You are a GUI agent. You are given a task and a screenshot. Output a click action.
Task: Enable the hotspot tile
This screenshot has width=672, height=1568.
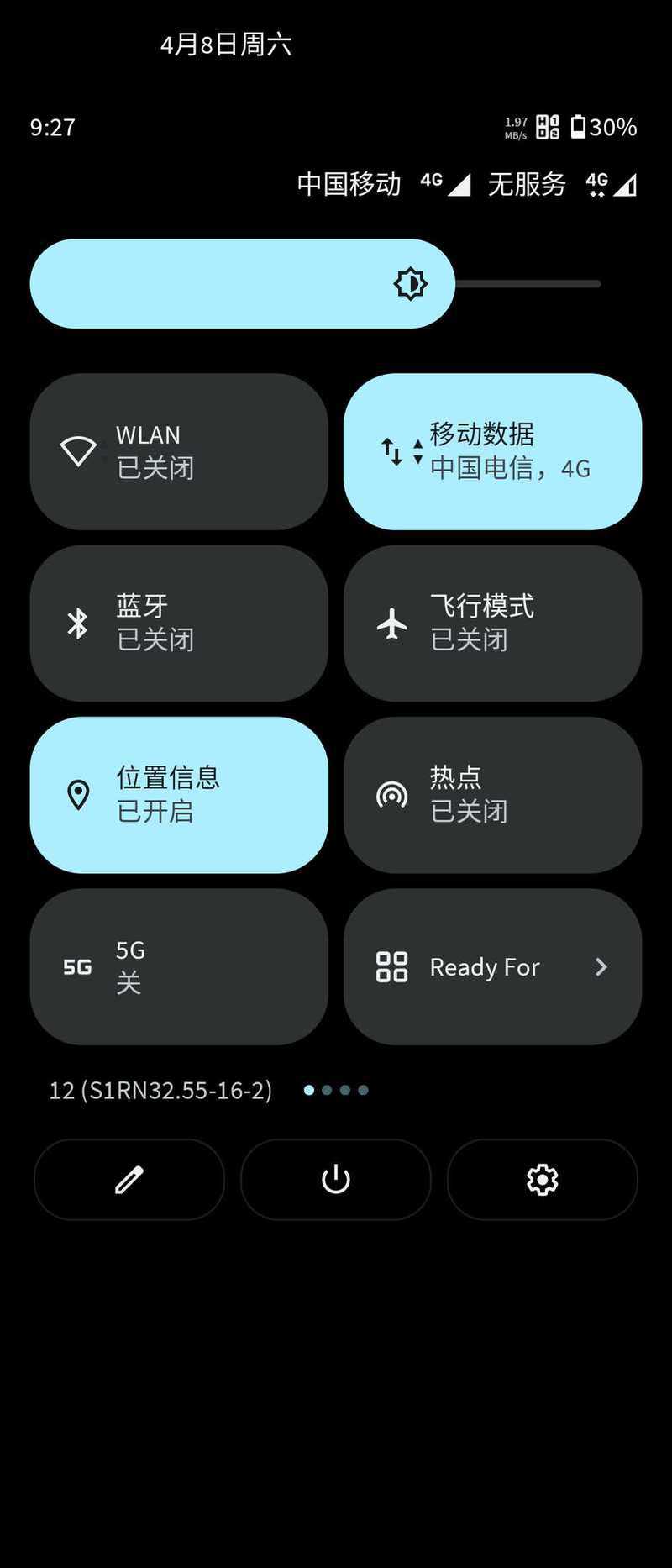[x=492, y=794]
